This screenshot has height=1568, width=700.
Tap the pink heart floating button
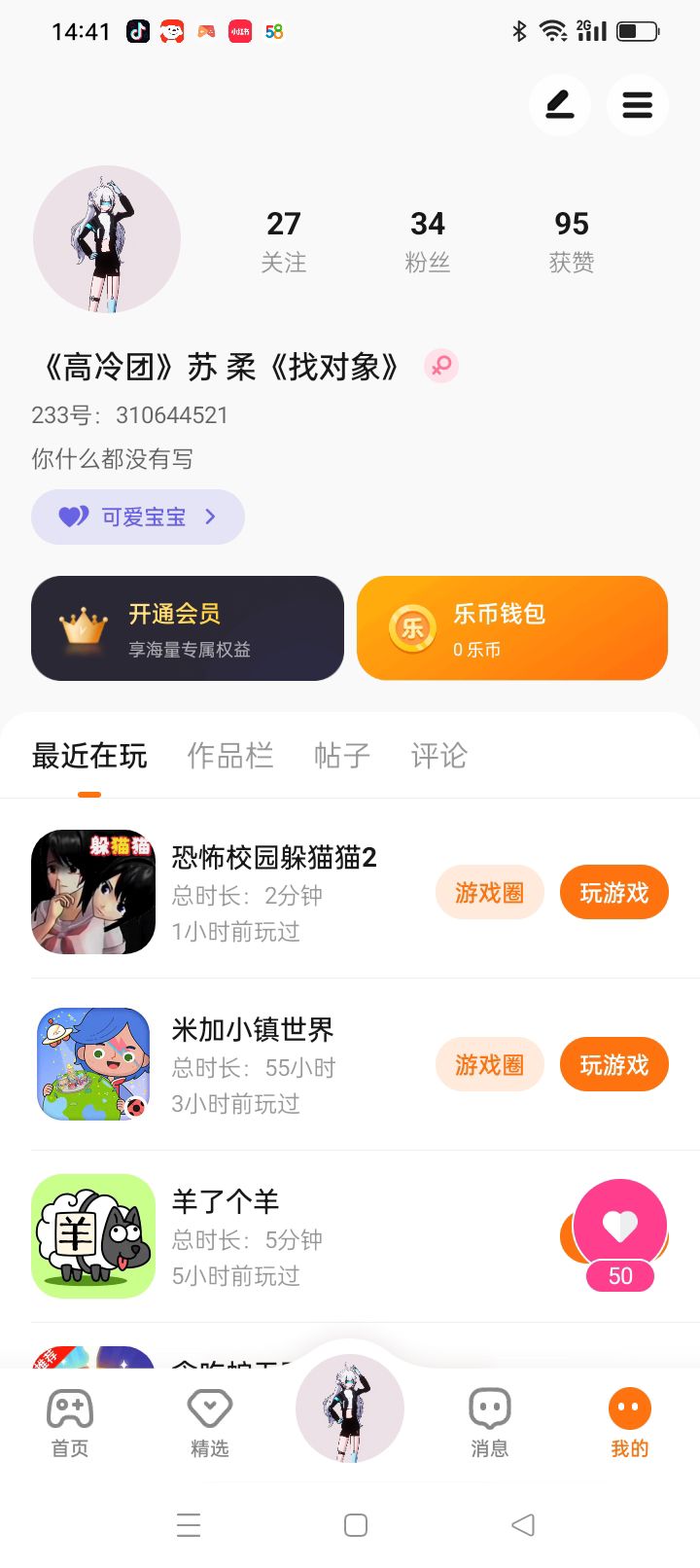[x=620, y=1228]
